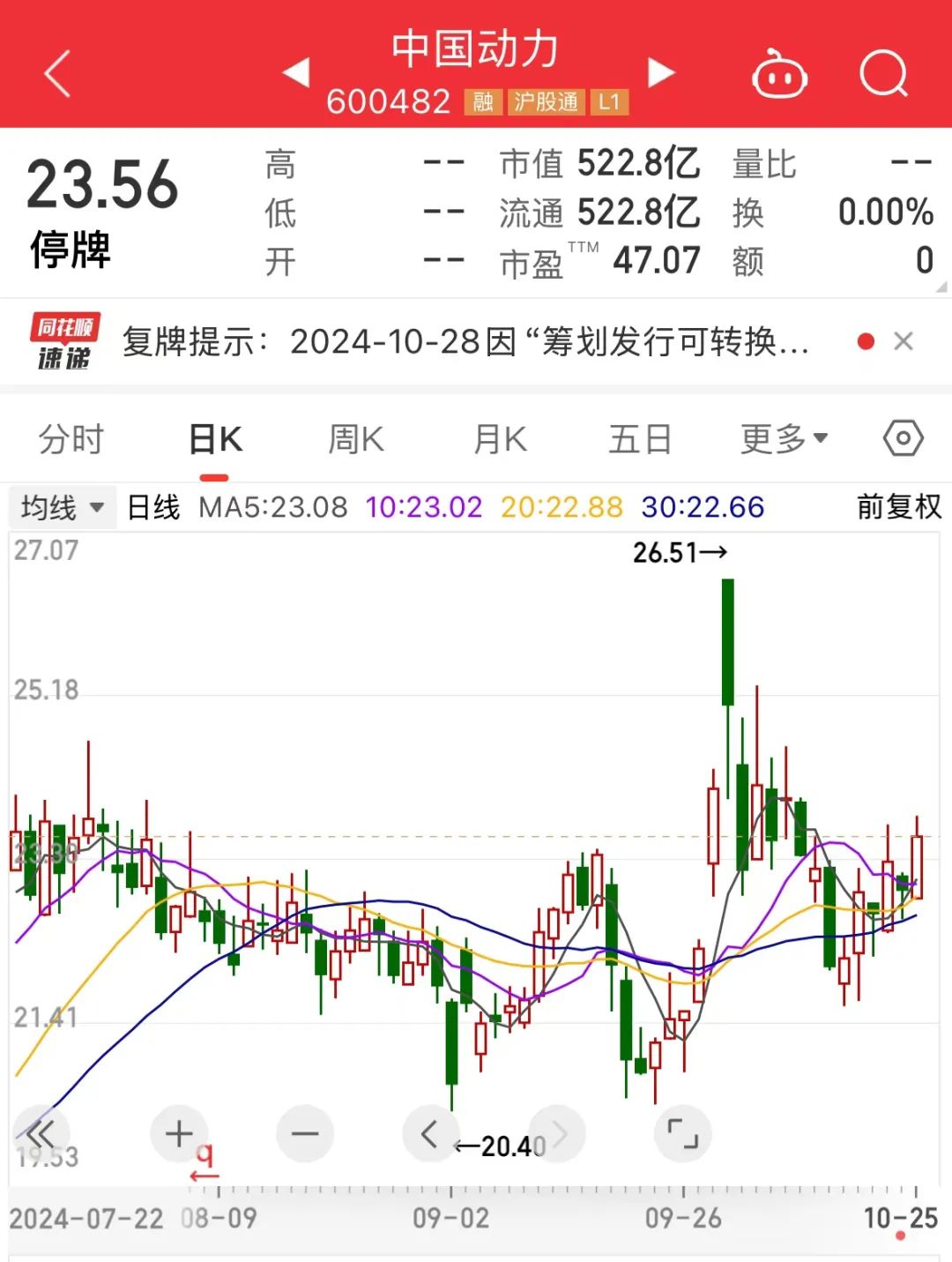This screenshot has width=952, height=1262.
Task: Open stock search
Action: click(882, 73)
